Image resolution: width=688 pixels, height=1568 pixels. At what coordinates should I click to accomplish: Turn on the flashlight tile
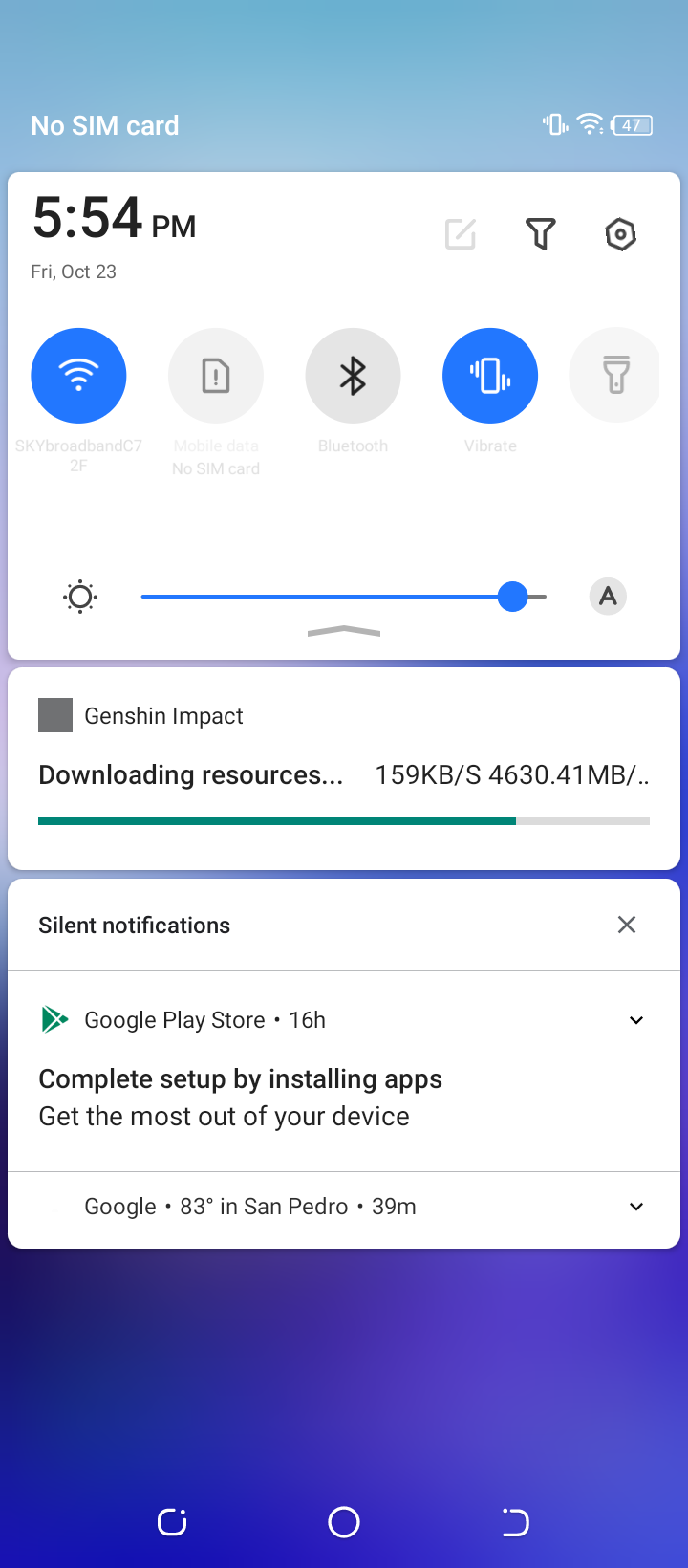(x=616, y=376)
